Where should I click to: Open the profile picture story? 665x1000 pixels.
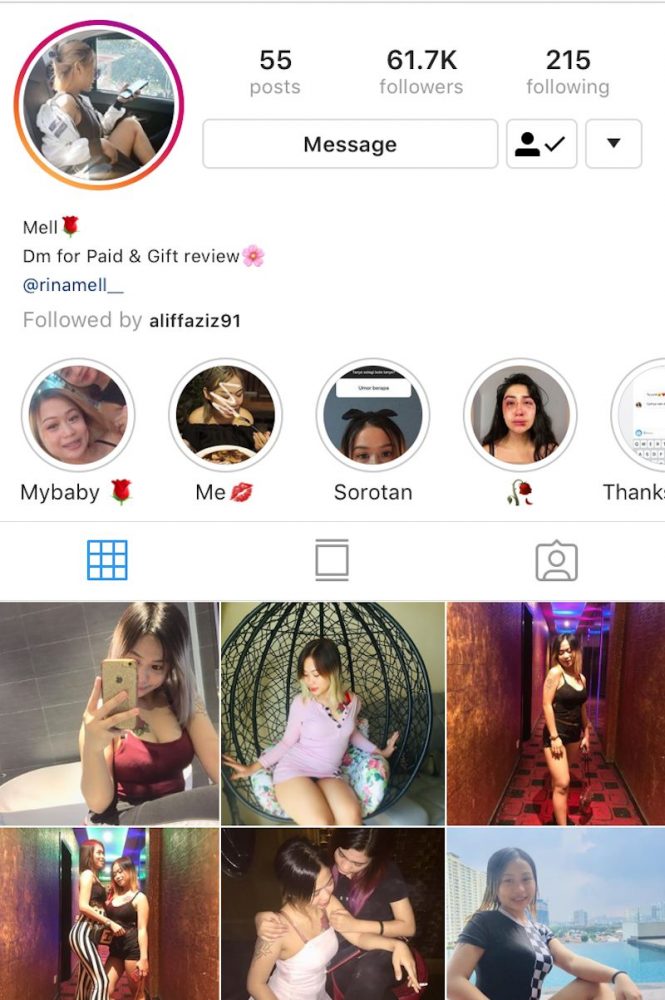98,105
